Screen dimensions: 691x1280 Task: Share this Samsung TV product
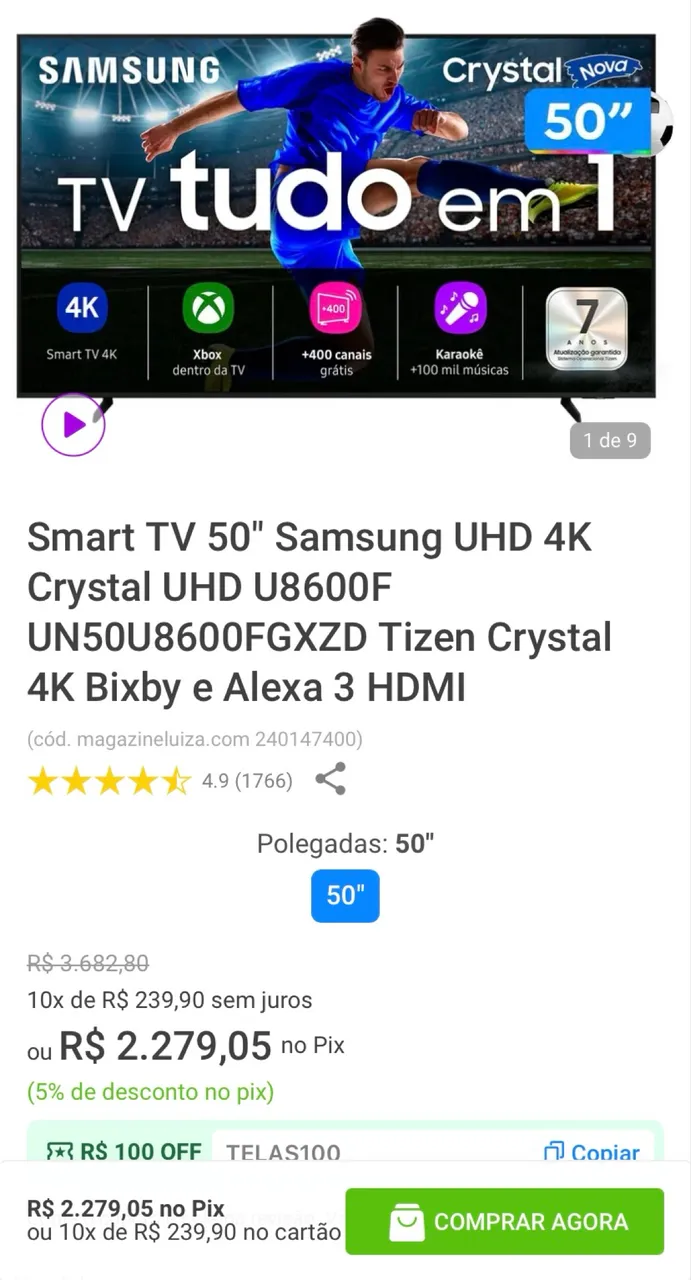[x=330, y=779]
